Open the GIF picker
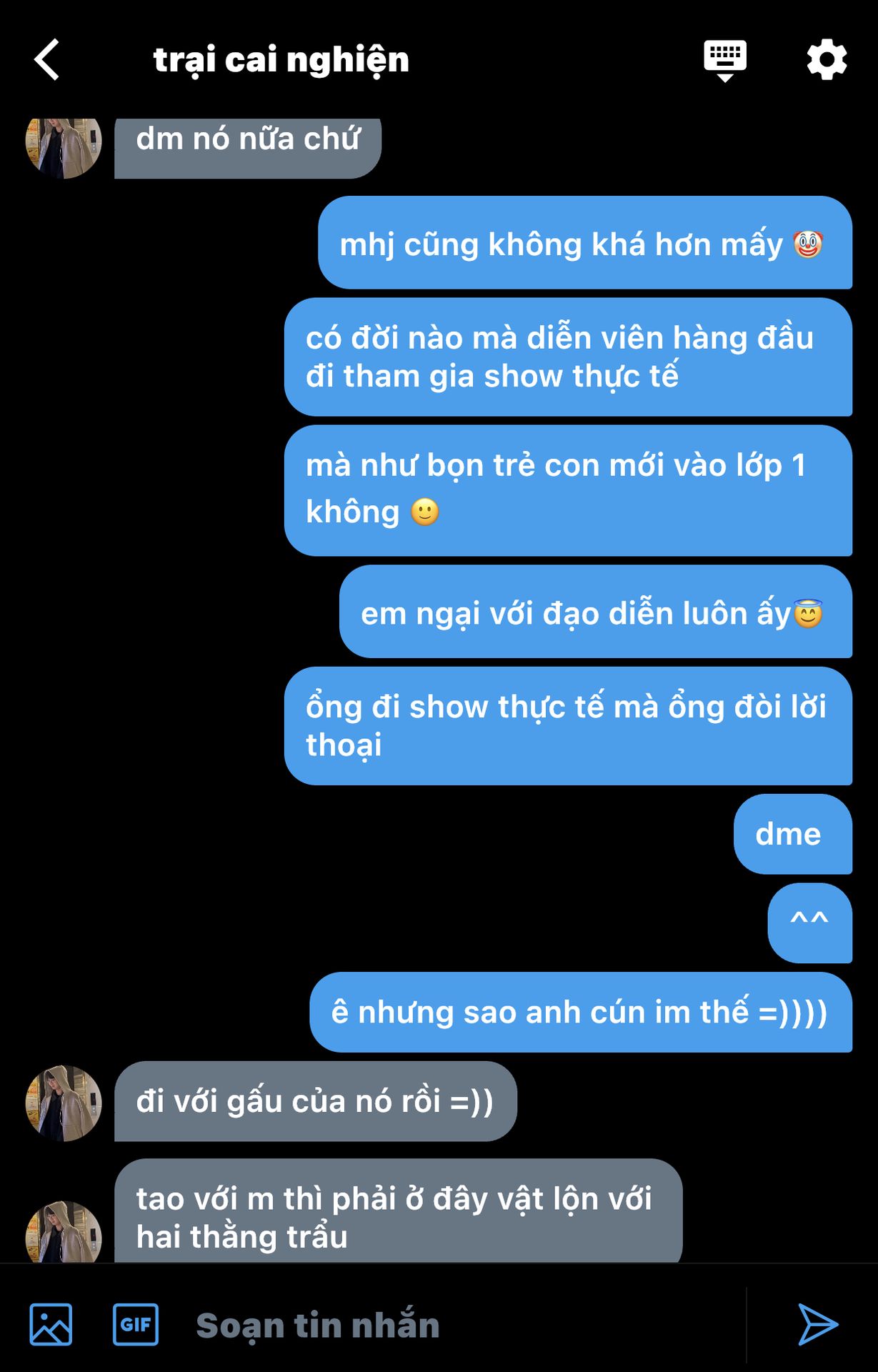The image size is (878, 1372). click(136, 1324)
